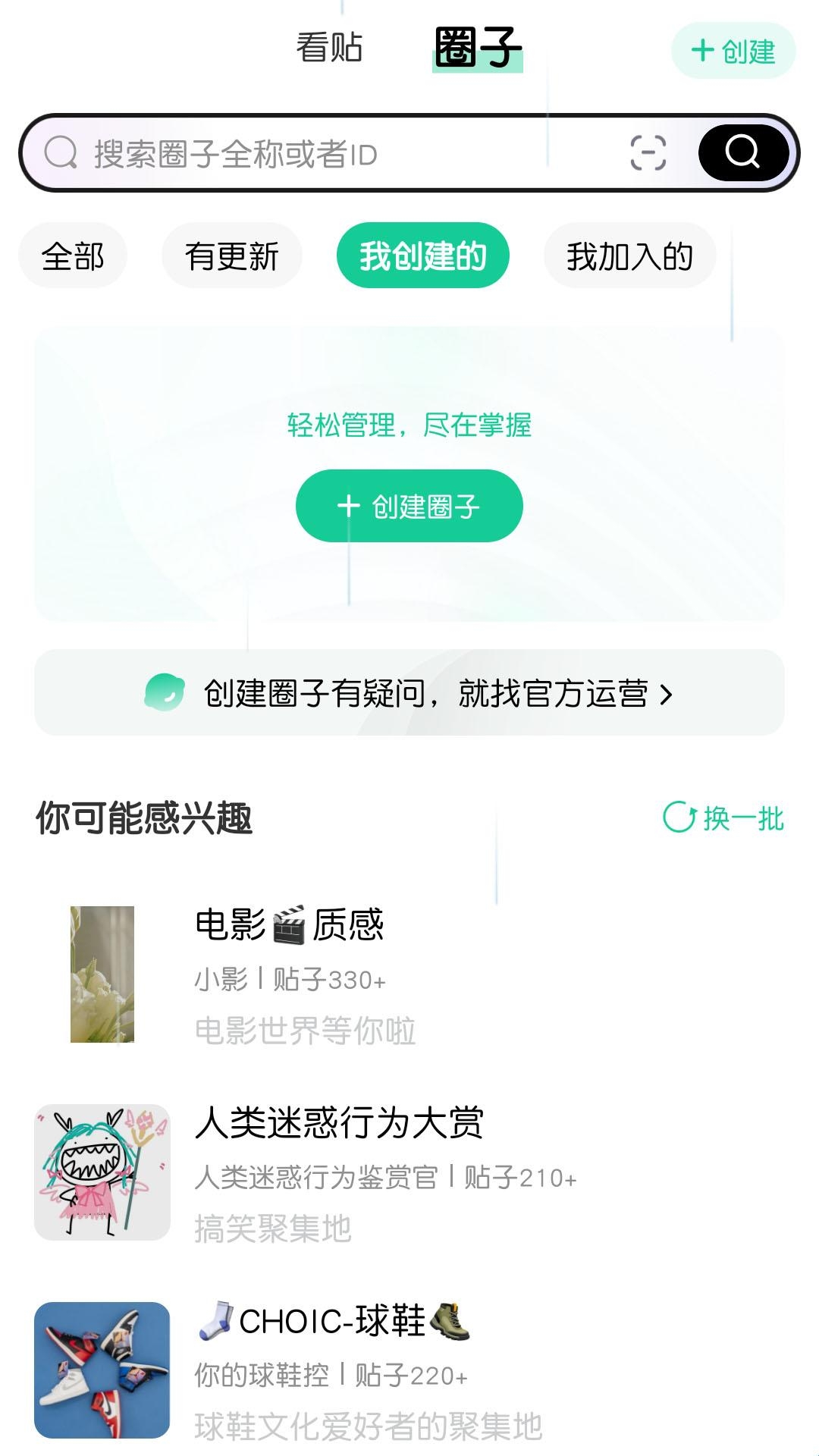The image size is (819, 1456).
Task: Select the 圈子 tab
Action: (478, 47)
